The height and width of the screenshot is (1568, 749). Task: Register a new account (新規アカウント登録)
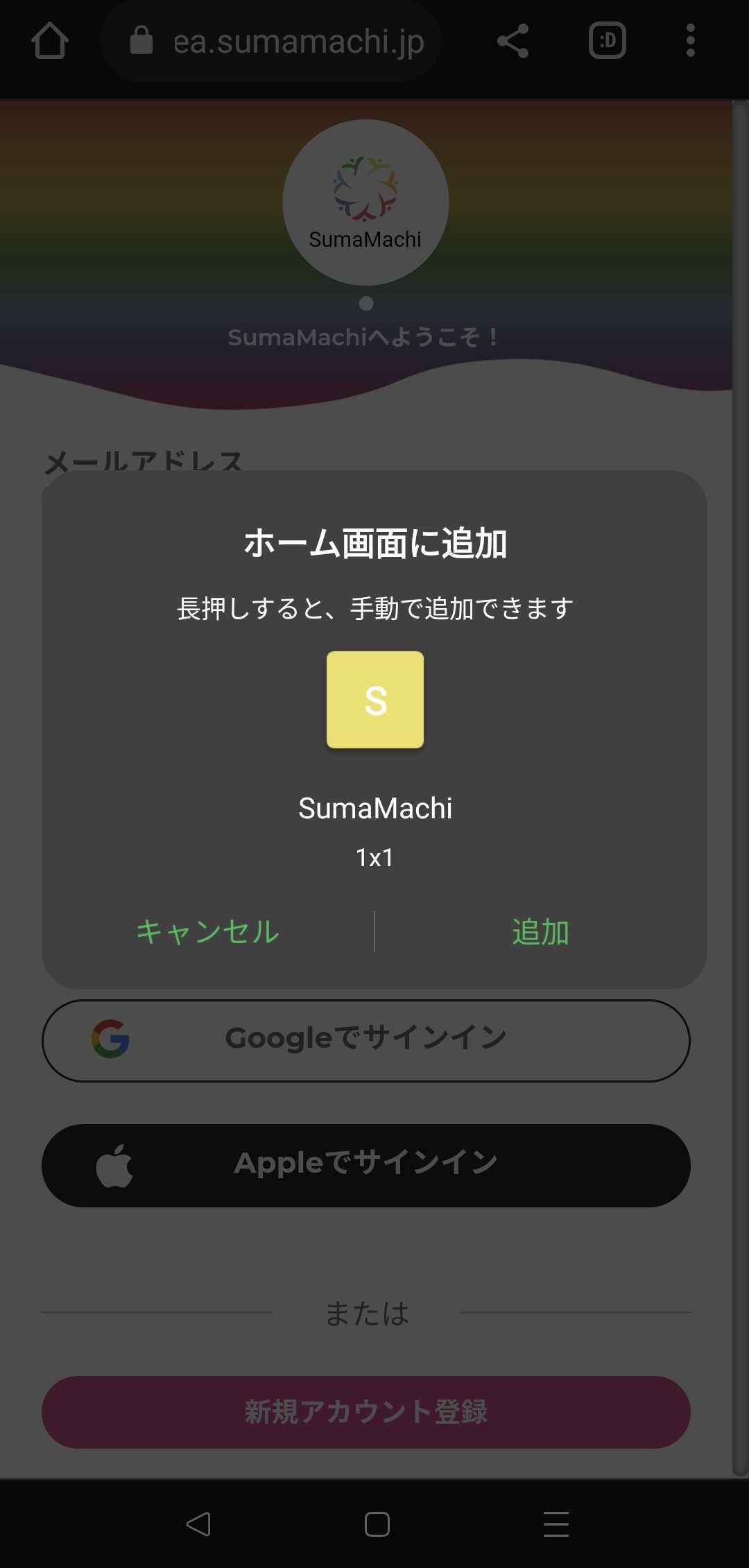tap(366, 1412)
